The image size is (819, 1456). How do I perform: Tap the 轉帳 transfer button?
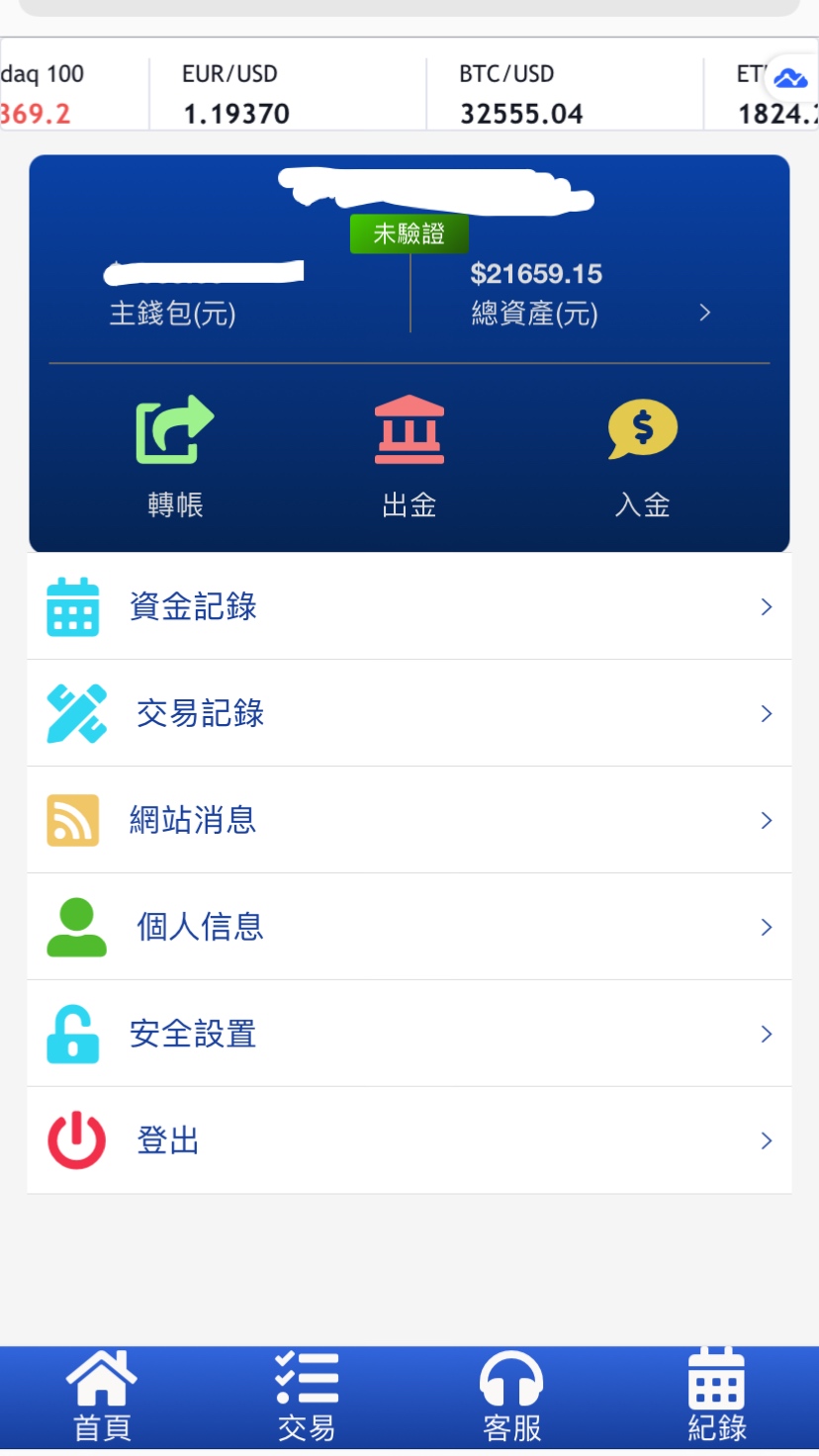(175, 457)
